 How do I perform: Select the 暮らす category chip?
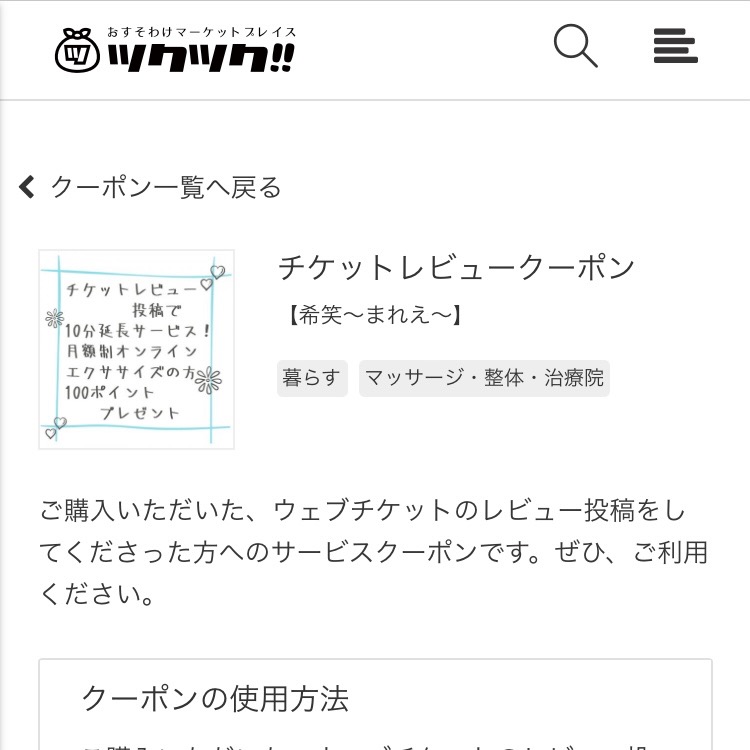pos(312,378)
